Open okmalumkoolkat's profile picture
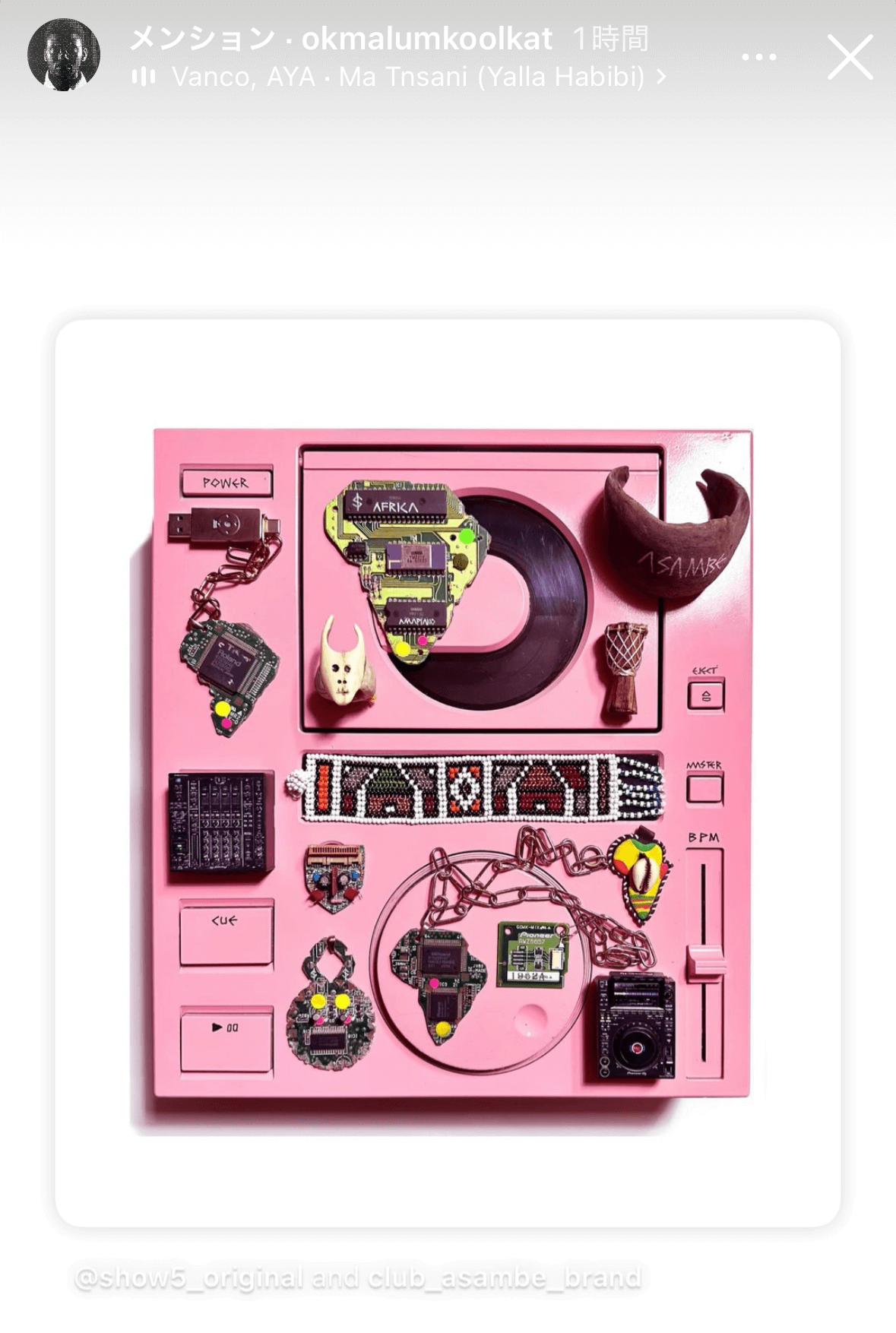Image resolution: width=896 pixels, height=1333 pixels. [64, 55]
